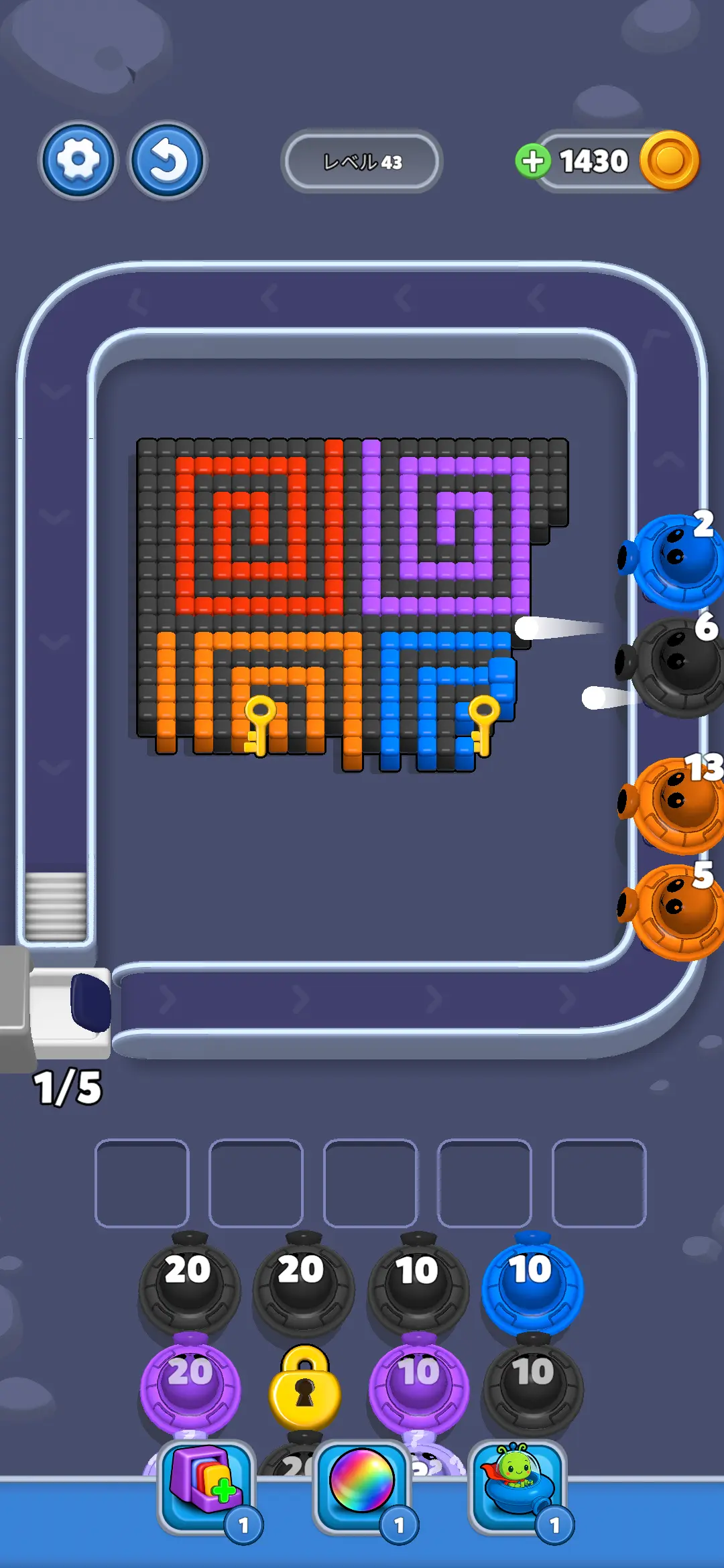Open the settings gear
The image size is (724, 1568).
coord(78,161)
